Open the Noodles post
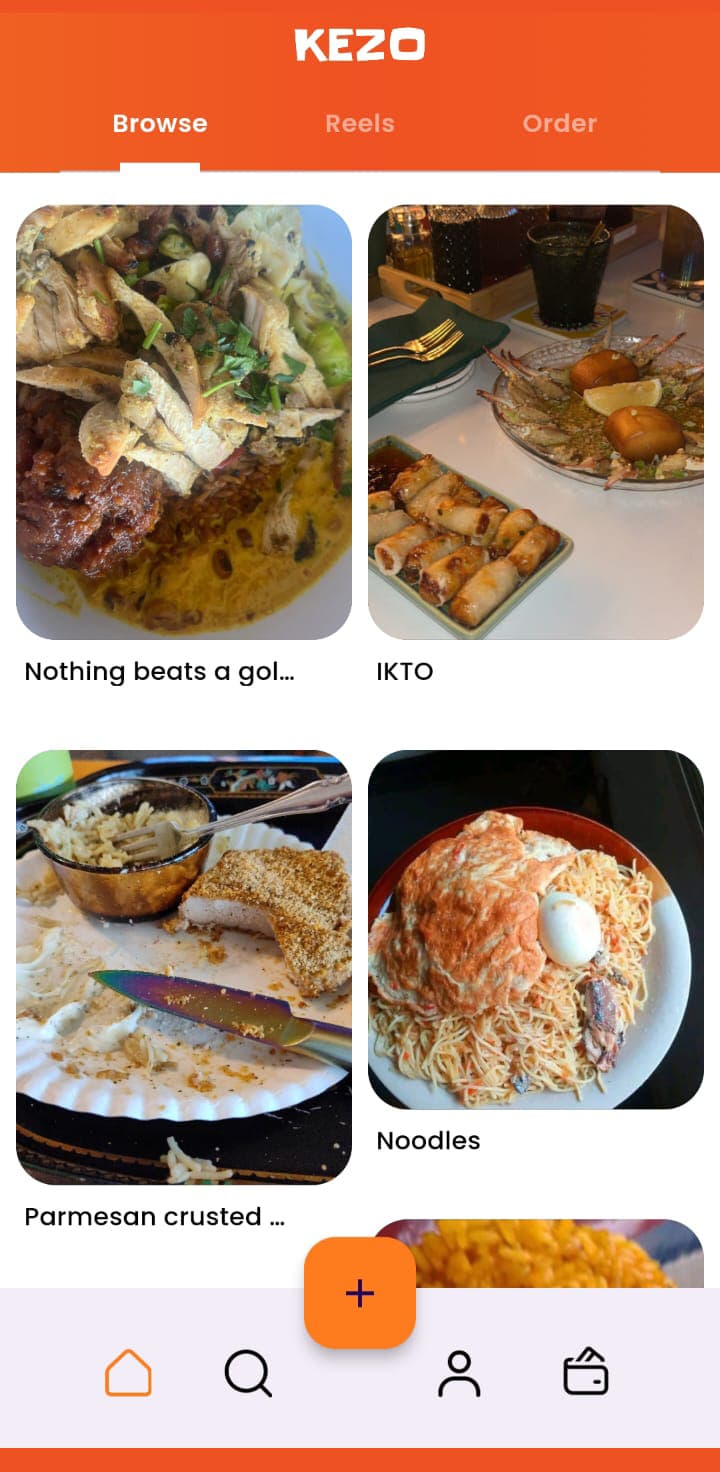This screenshot has width=720, height=1472. 536,929
